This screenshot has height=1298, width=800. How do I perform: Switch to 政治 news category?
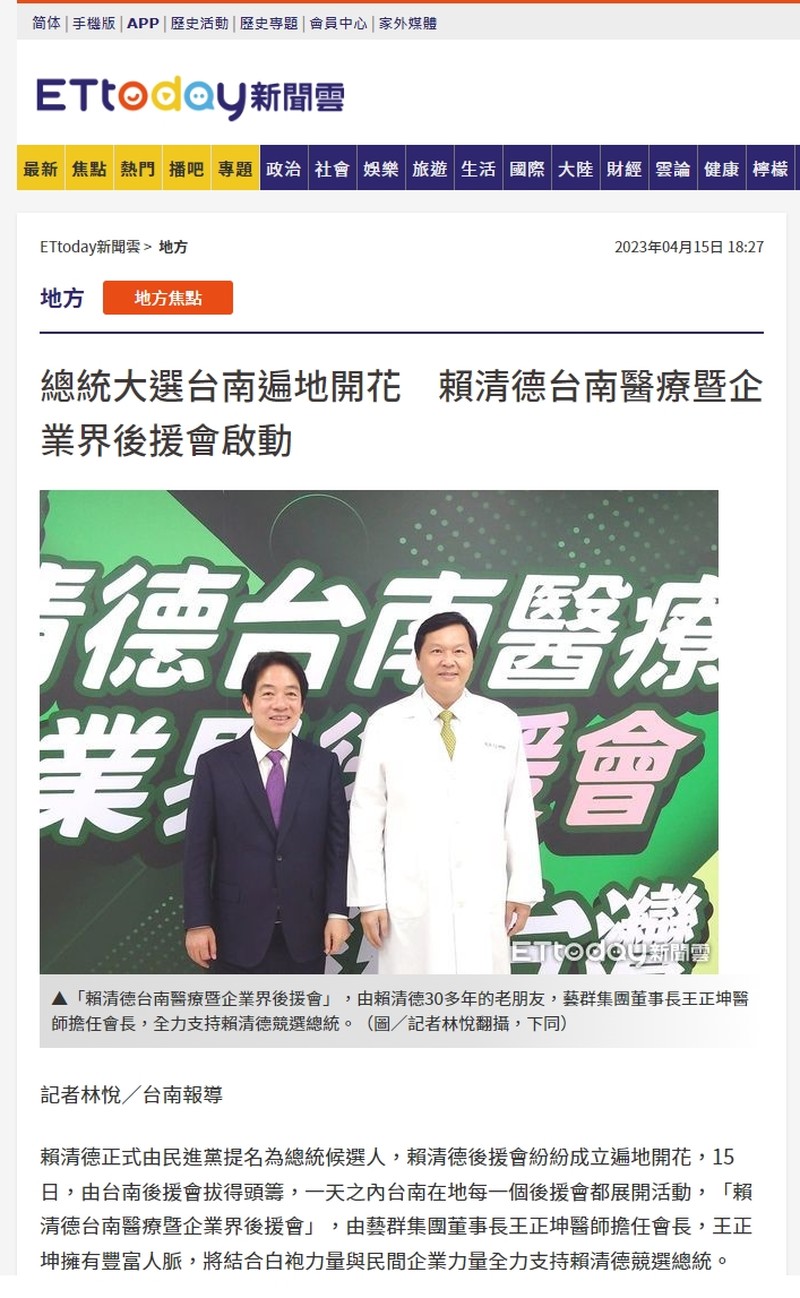(x=284, y=169)
